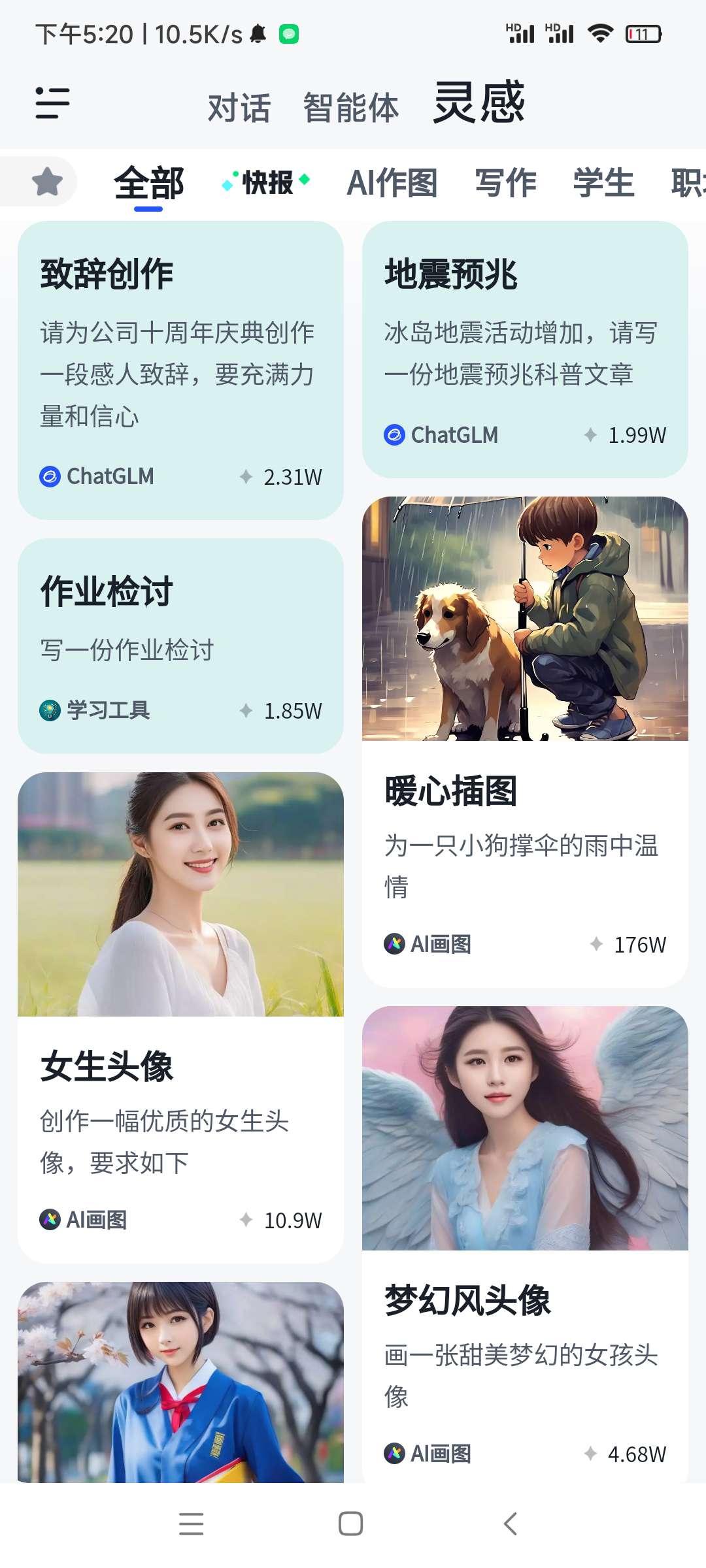Select the 学生 category
The image size is (706, 1568).
coord(603,183)
